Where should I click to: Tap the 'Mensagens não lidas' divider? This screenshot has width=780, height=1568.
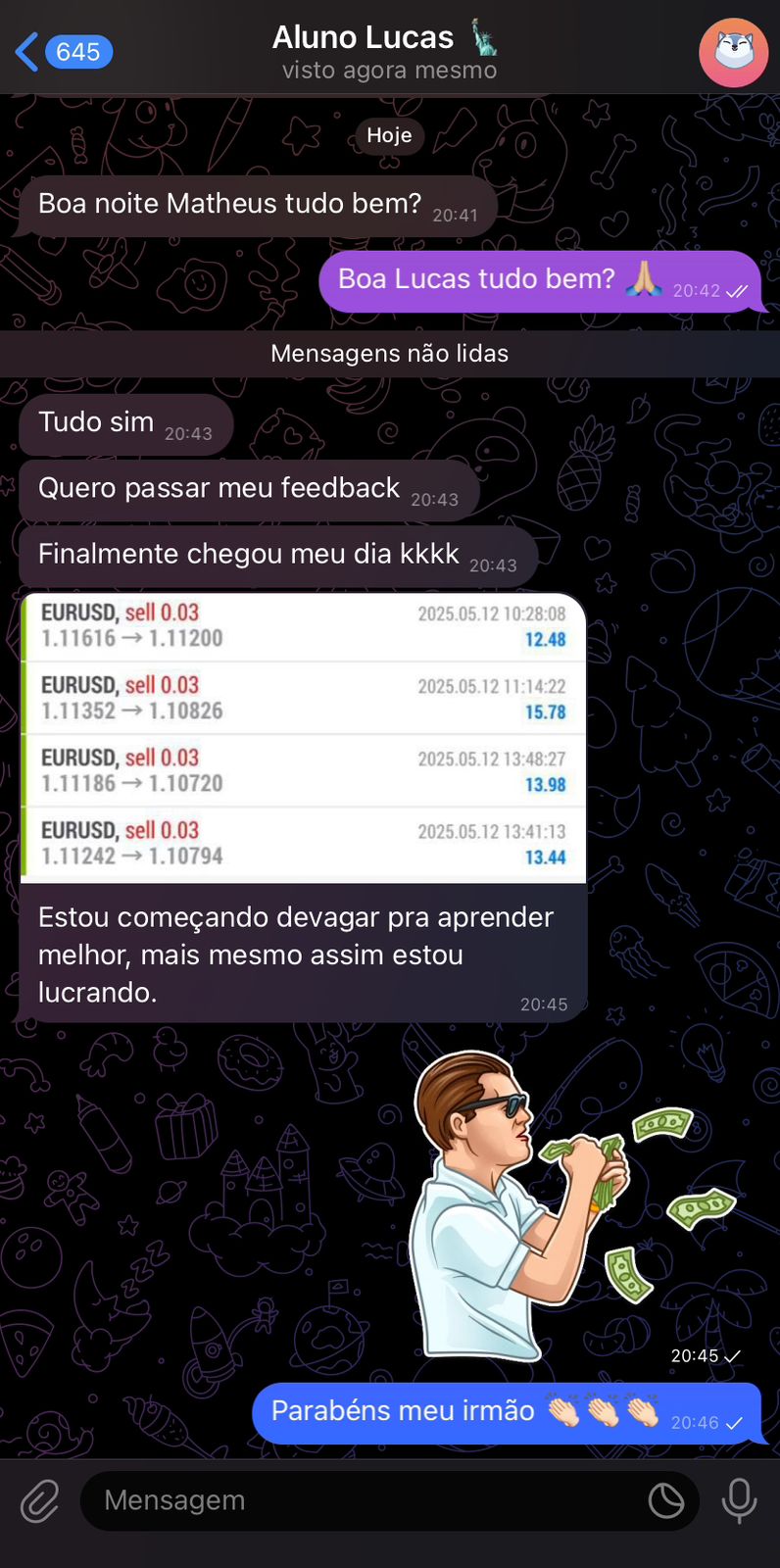(389, 354)
